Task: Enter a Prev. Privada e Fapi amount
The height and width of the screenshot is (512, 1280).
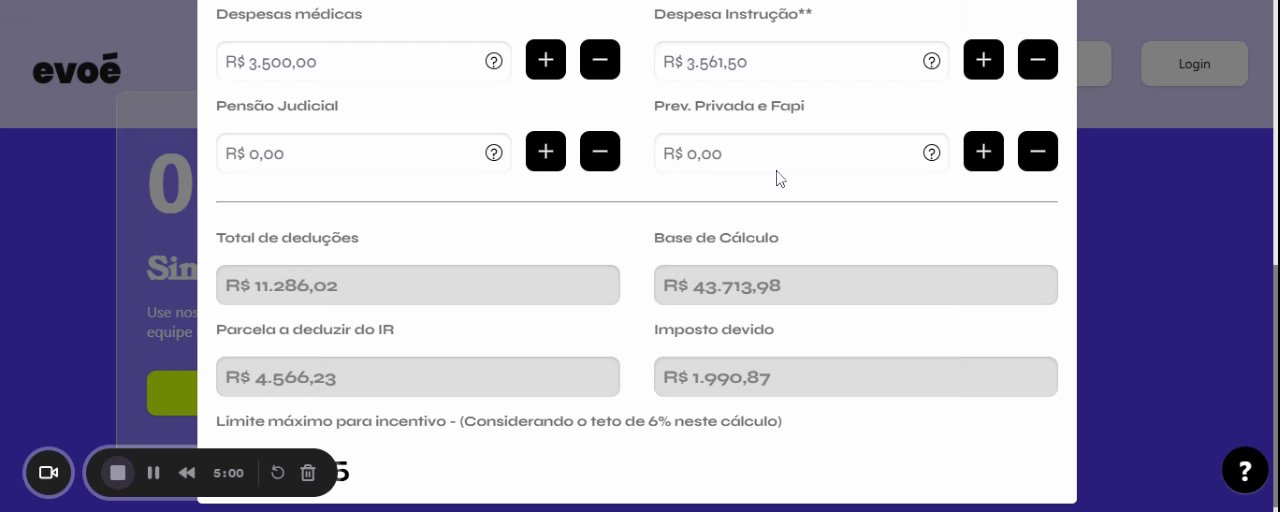Action: tap(785, 153)
